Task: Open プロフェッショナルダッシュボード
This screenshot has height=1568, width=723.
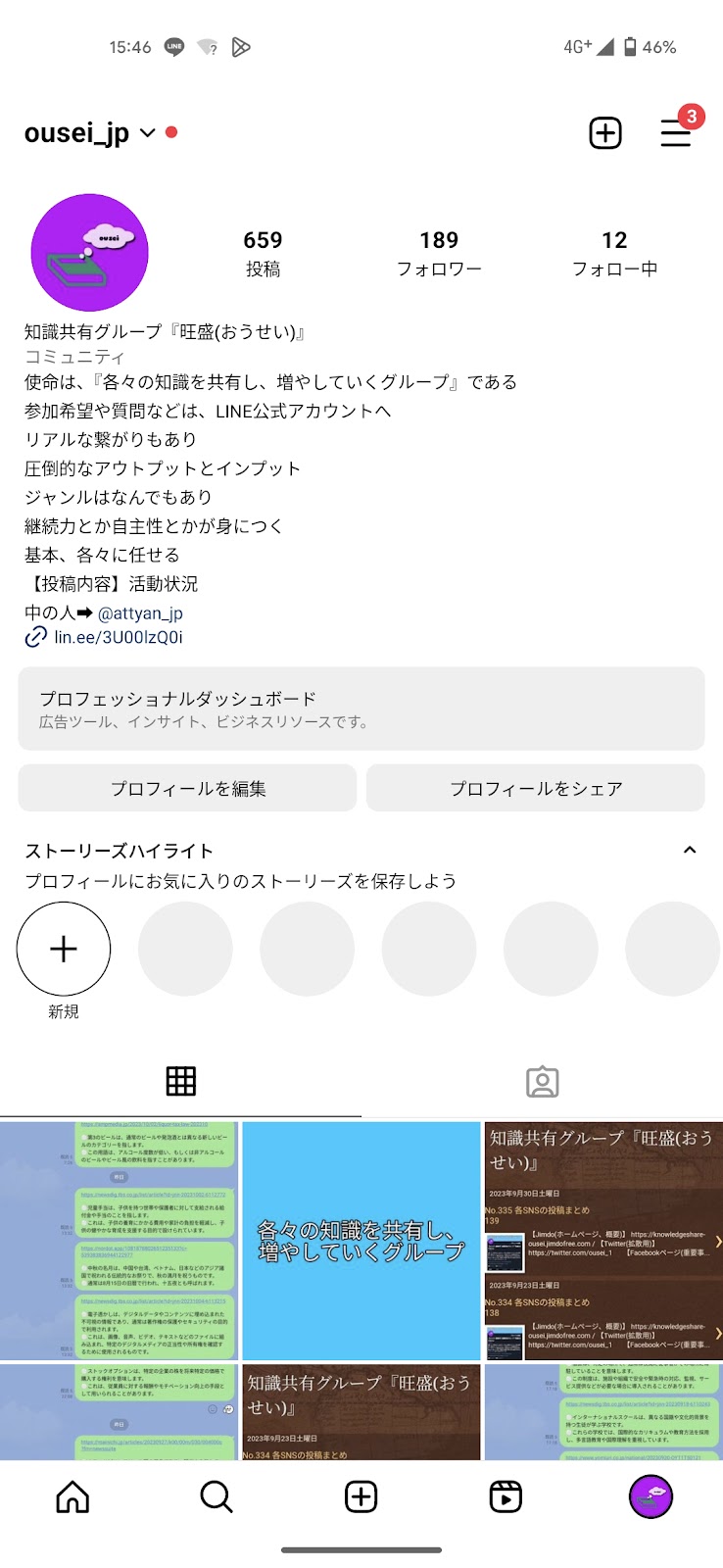Action: [x=361, y=709]
